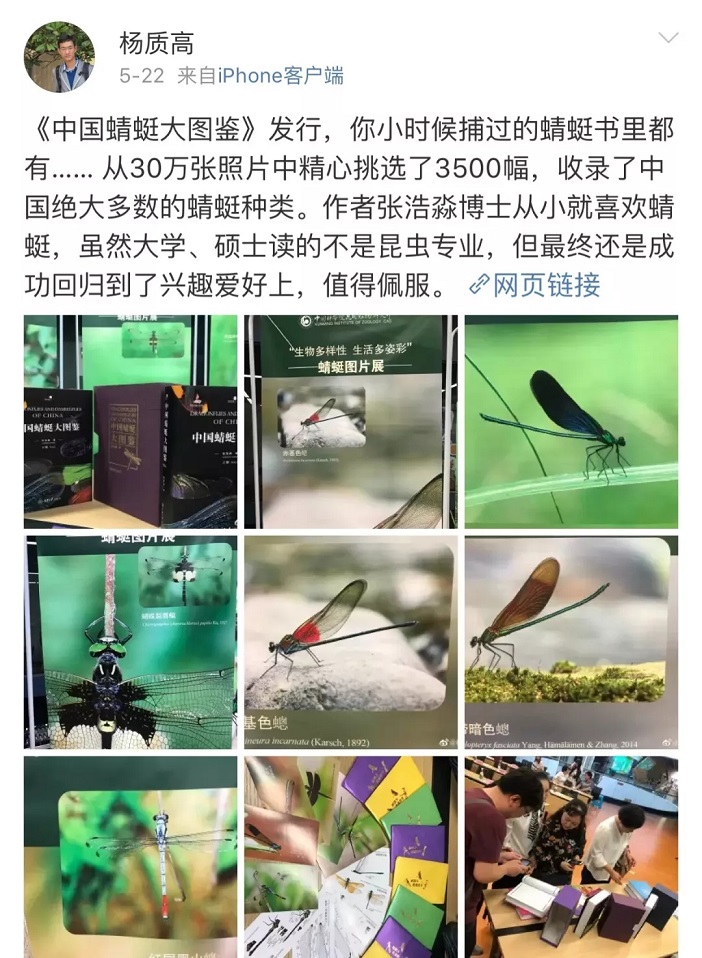Open the 蜻蜓图片展 poster photo

pos(350,421)
